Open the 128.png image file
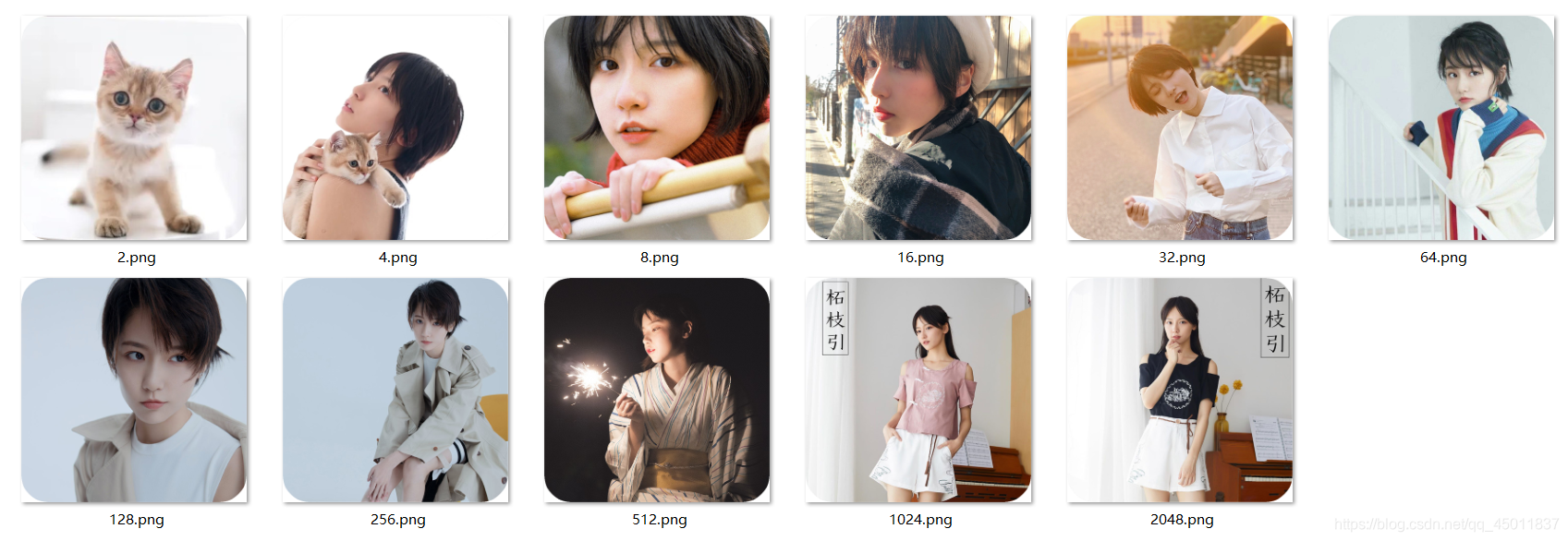1568x541 pixels. tap(134, 391)
